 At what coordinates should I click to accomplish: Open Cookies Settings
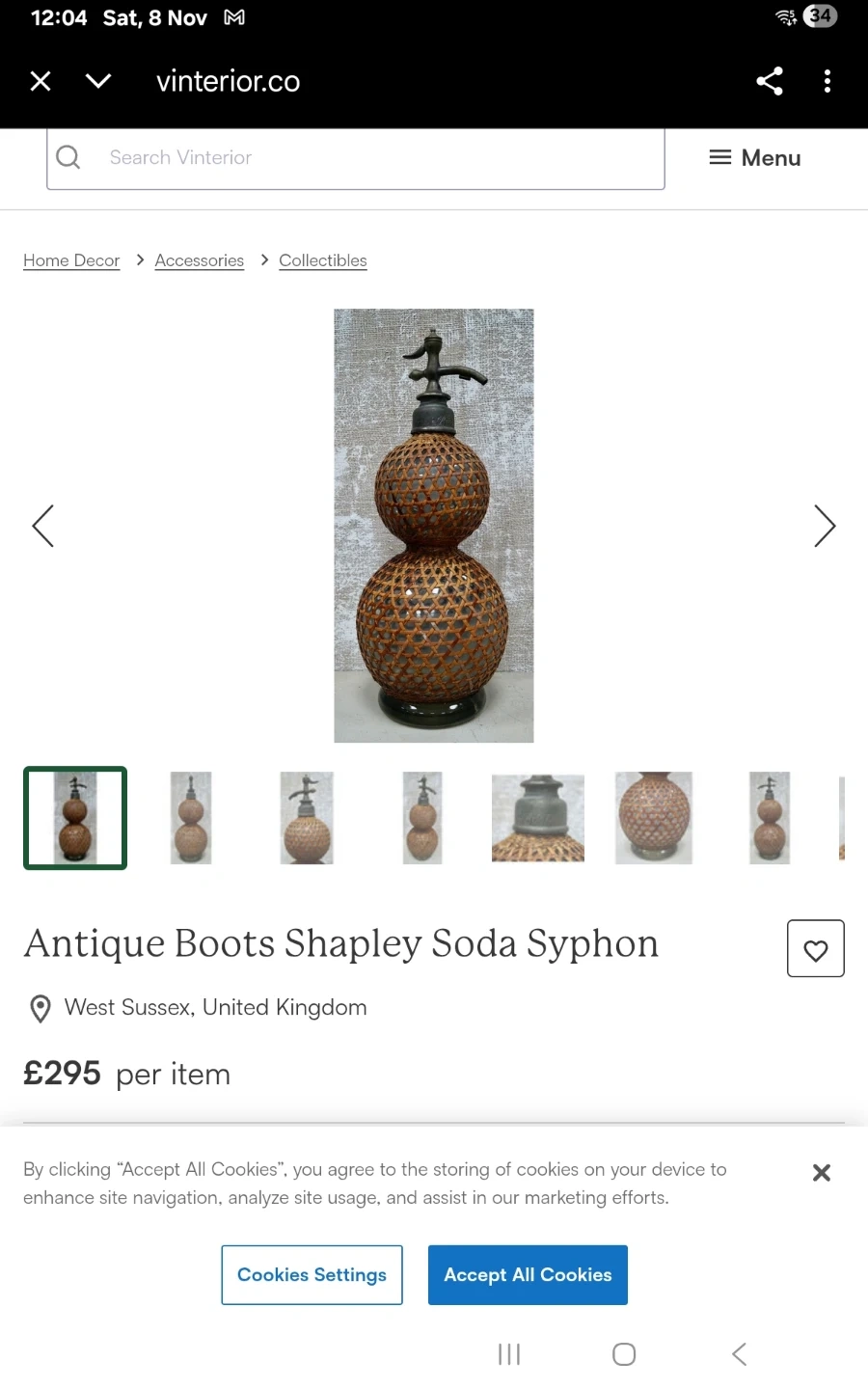[312, 1275]
